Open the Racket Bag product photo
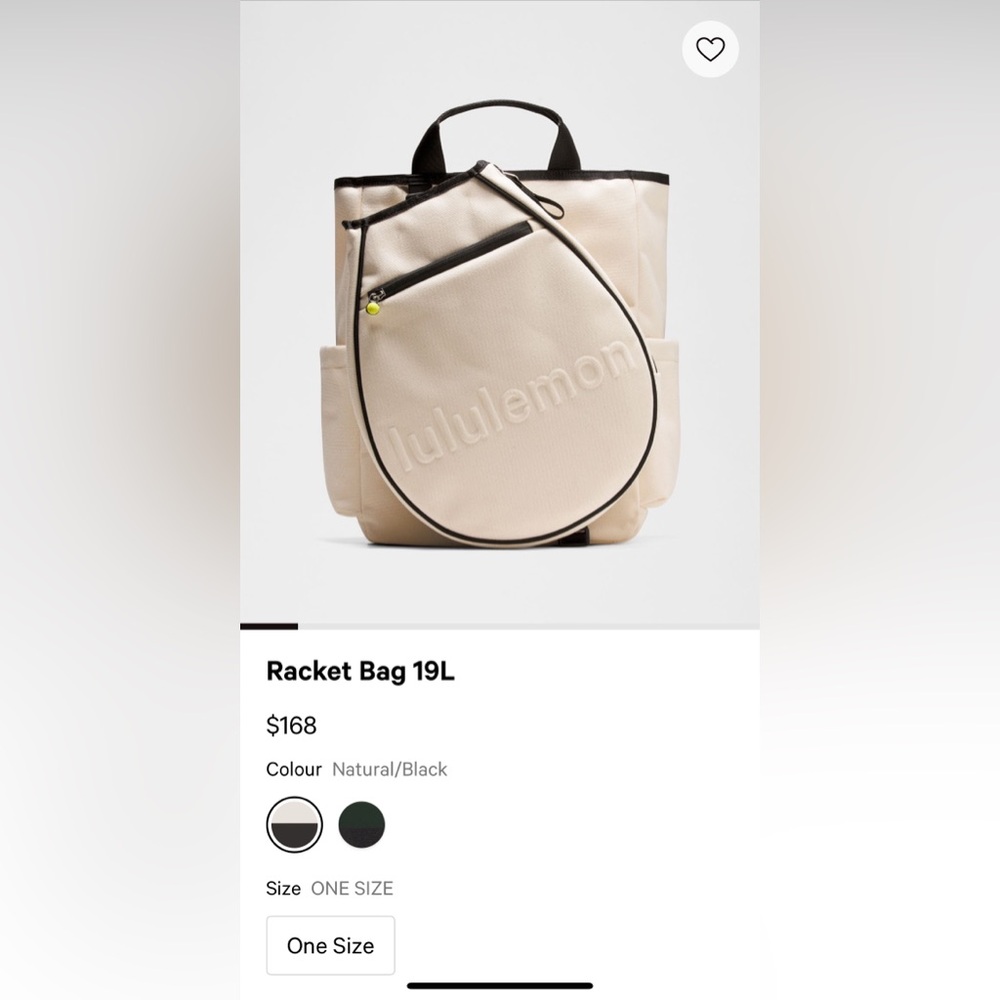The image size is (1000, 1000). click(x=499, y=325)
